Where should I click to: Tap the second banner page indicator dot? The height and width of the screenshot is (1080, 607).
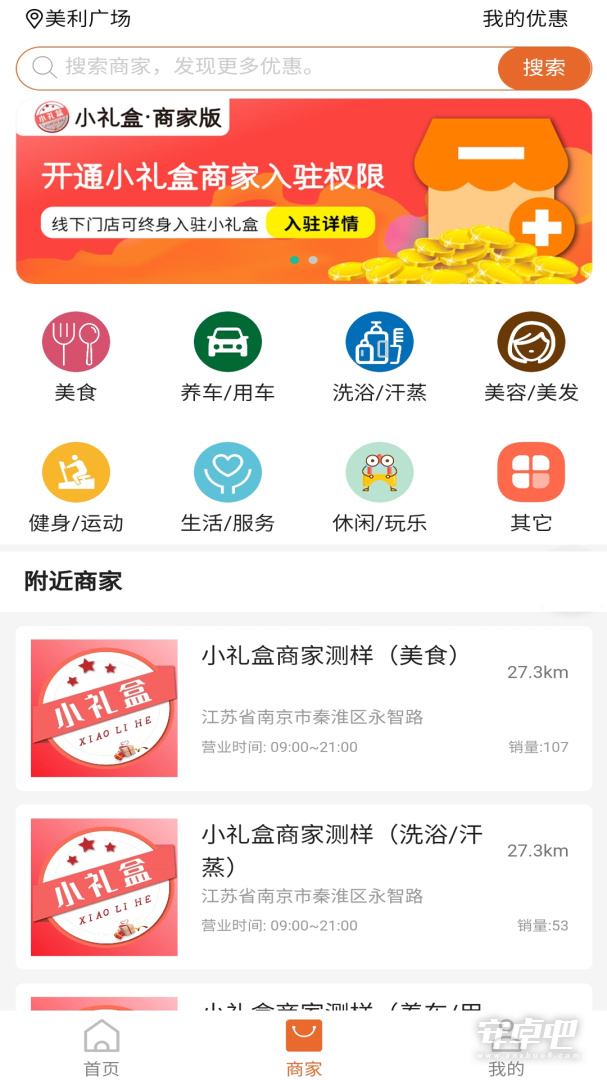[x=313, y=260]
